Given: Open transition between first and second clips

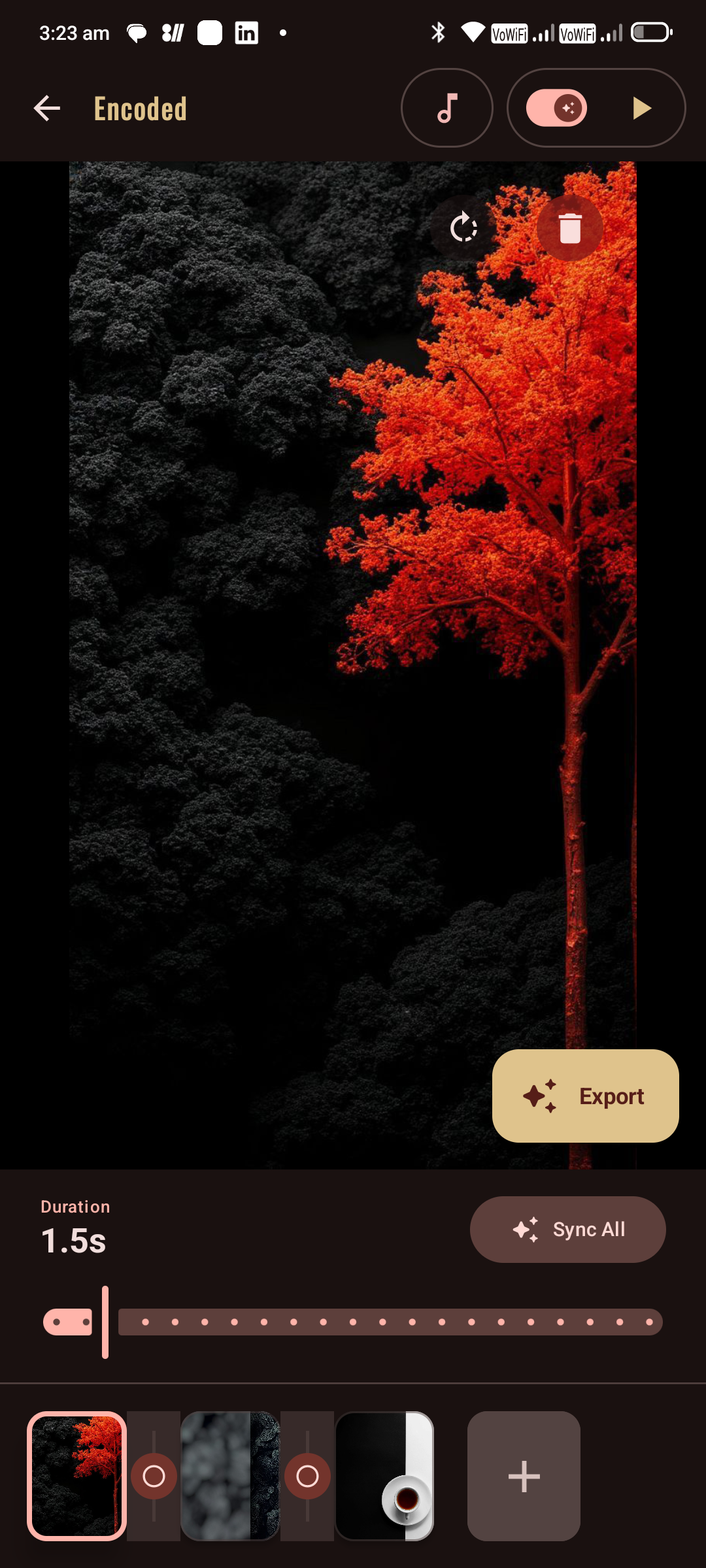Looking at the screenshot, I should pyautogui.click(x=154, y=1476).
